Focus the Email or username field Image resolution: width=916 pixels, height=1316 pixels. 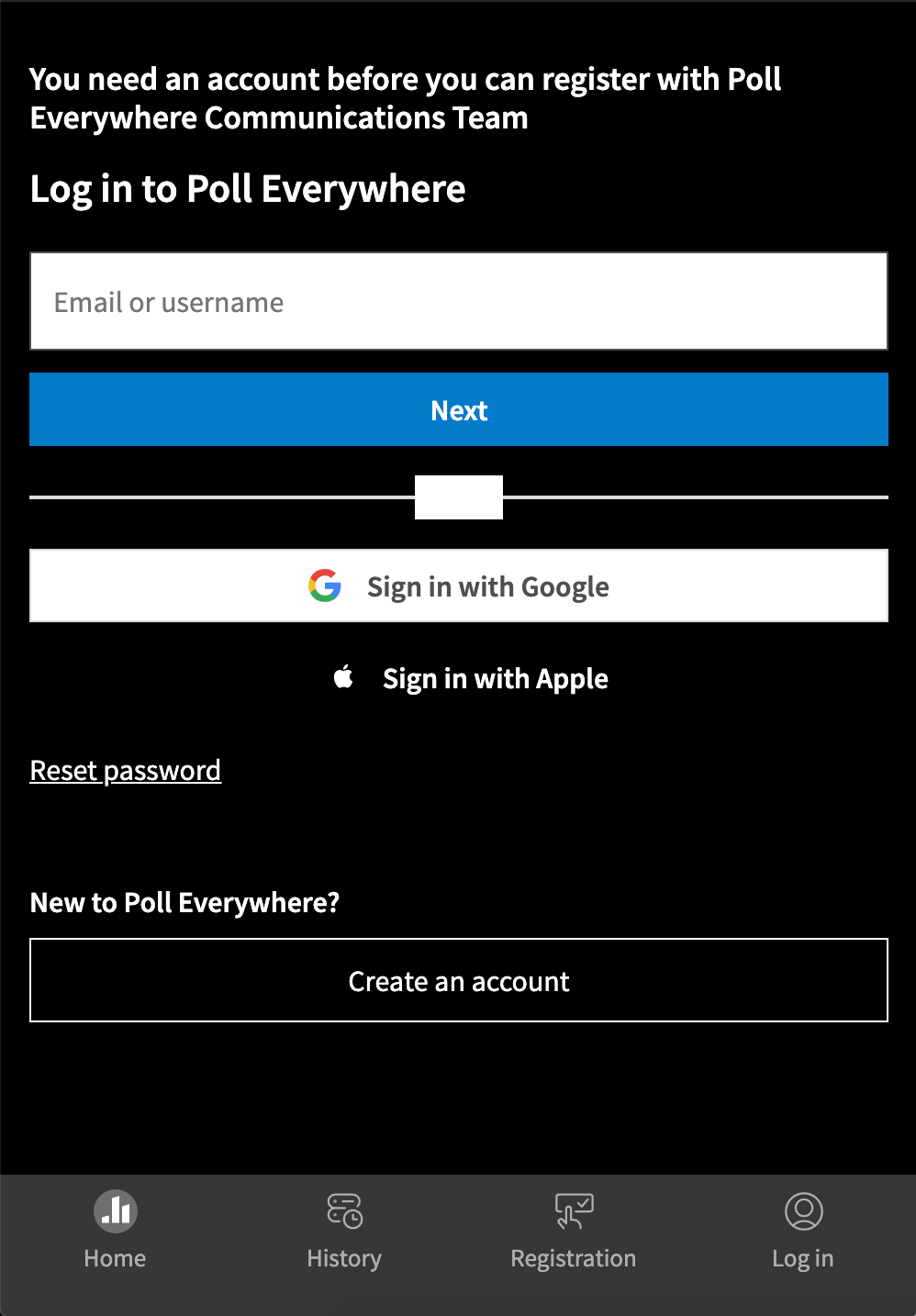tap(458, 301)
